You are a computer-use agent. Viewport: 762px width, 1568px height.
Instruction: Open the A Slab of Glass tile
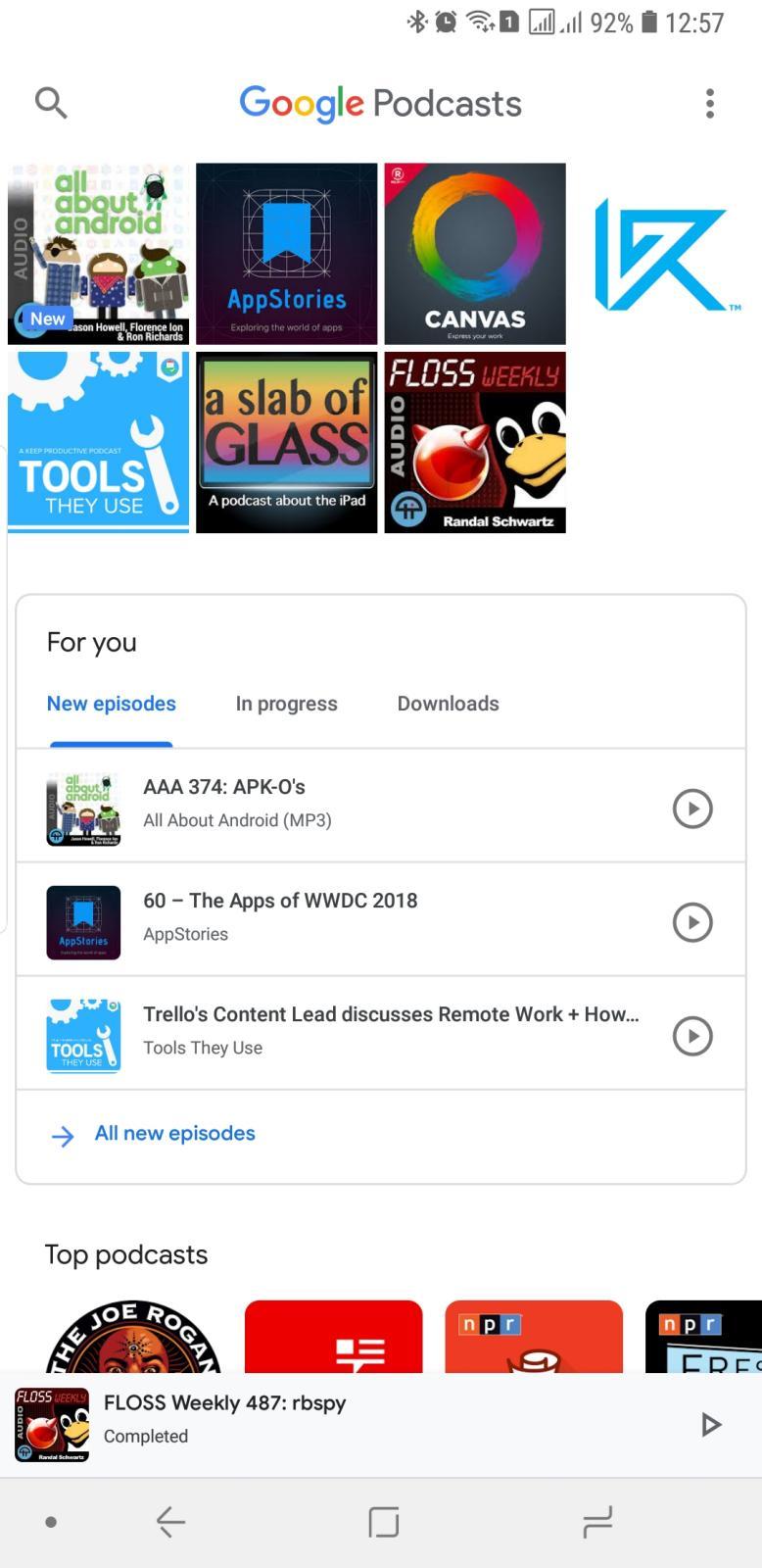click(286, 442)
